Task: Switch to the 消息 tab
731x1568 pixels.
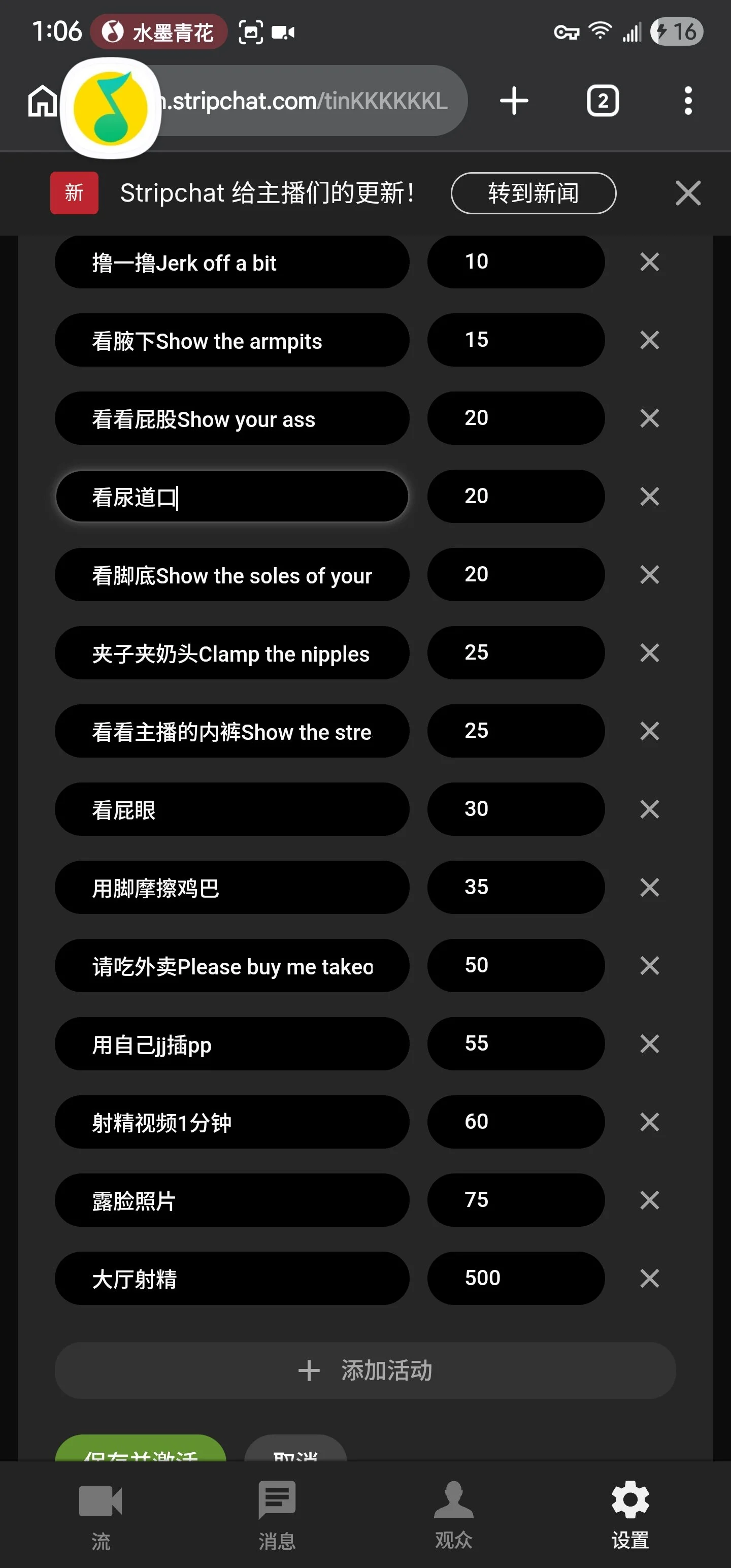Action: tap(277, 1515)
